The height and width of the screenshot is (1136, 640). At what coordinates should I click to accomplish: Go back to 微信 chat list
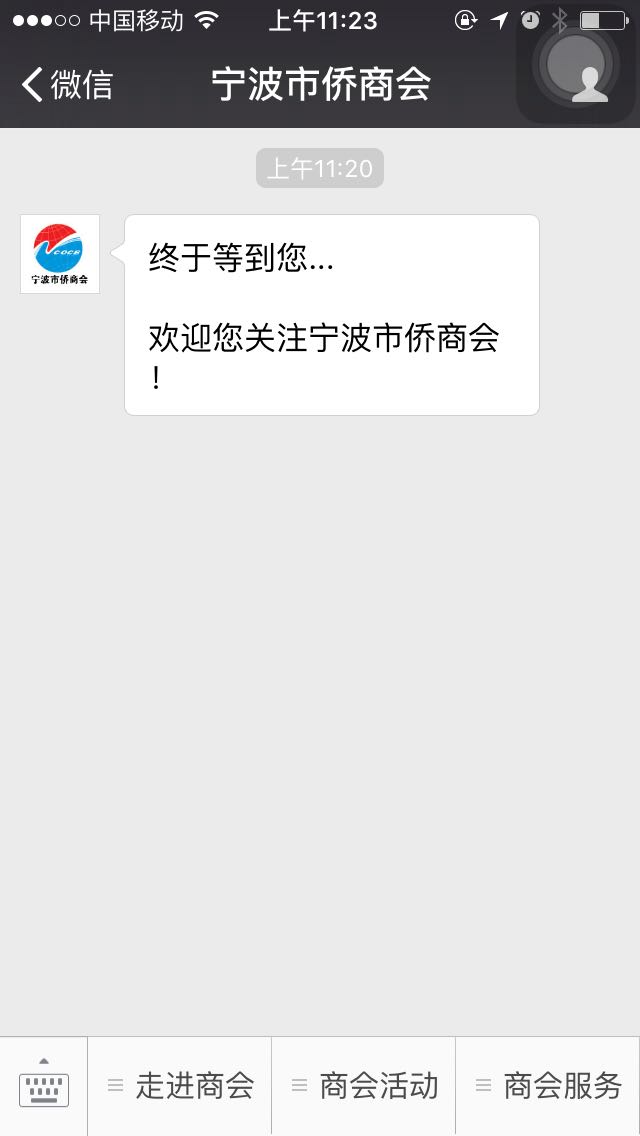click(66, 85)
